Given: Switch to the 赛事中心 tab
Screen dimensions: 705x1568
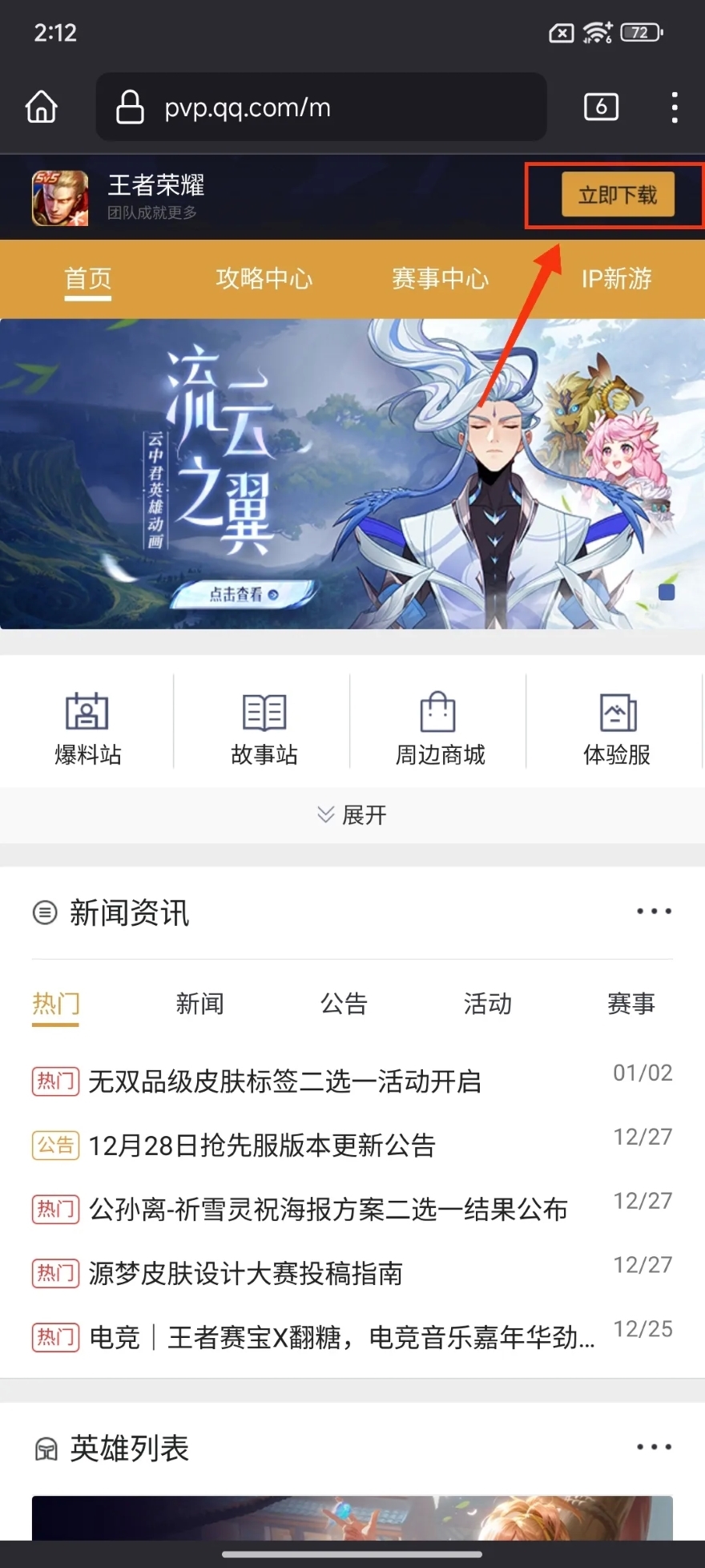Looking at the screenshot, I should (440, 279).
